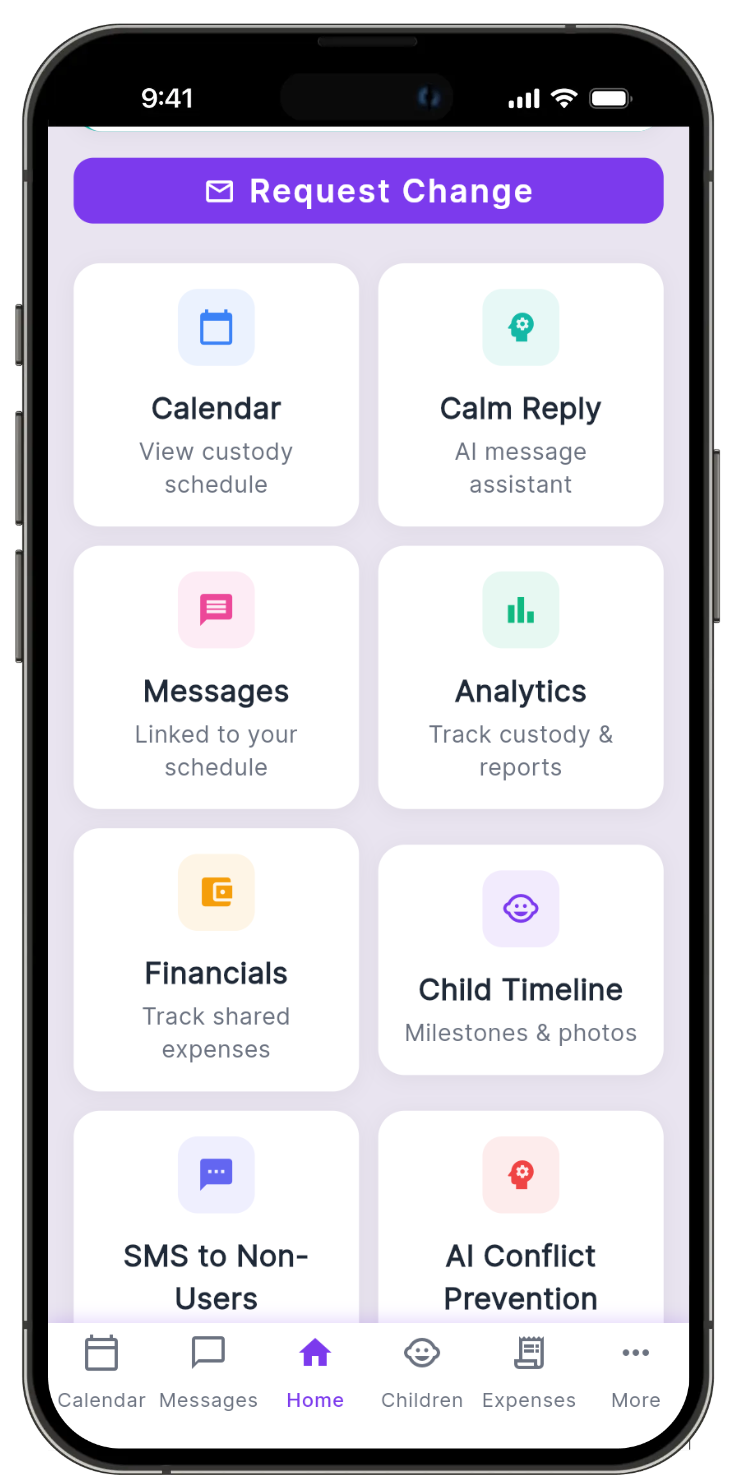756x1481 pixels.
Task: Open the Analytics custody reports card
Action: tap(520, 677)
